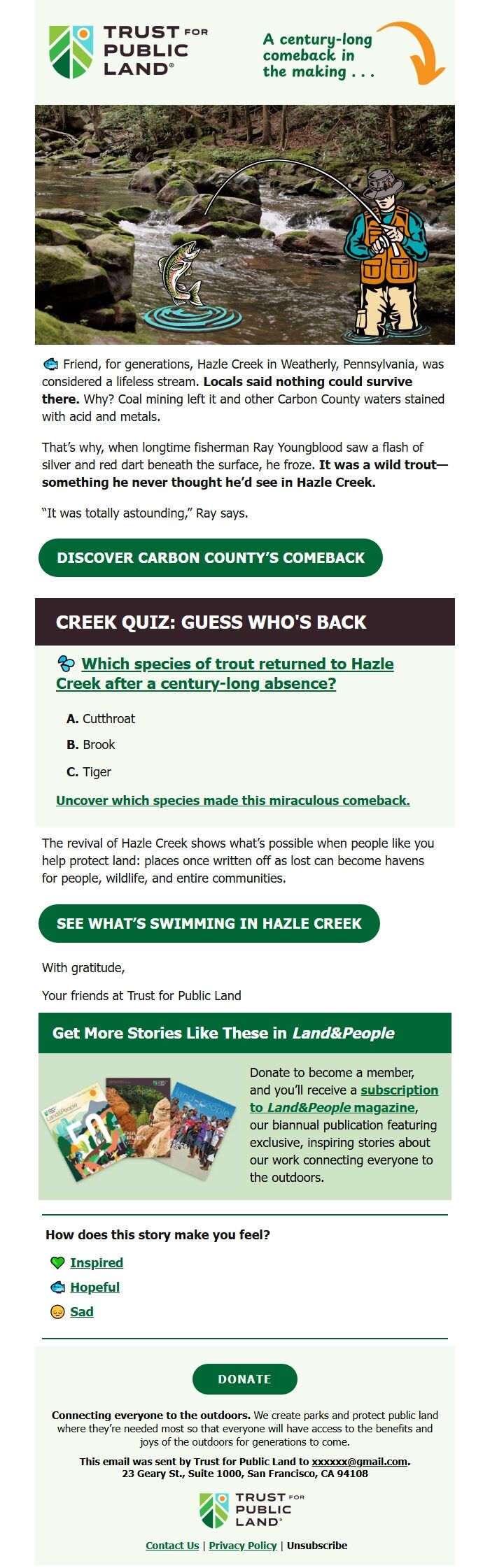490x1568 pixels.
Task: Open the xxxxxx@gmail.com email address link
Action: click(359, 1461)
